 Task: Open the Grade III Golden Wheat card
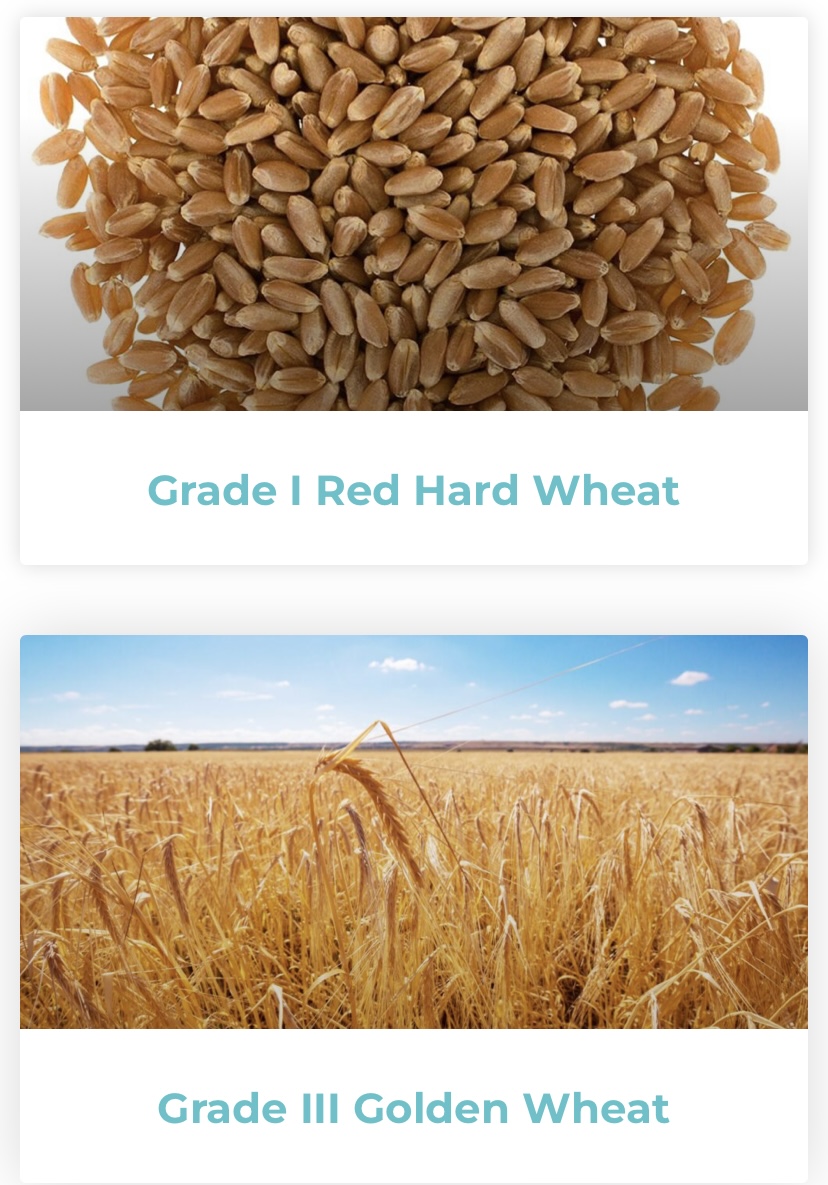pyautogui.click(x=413, y=1108)
